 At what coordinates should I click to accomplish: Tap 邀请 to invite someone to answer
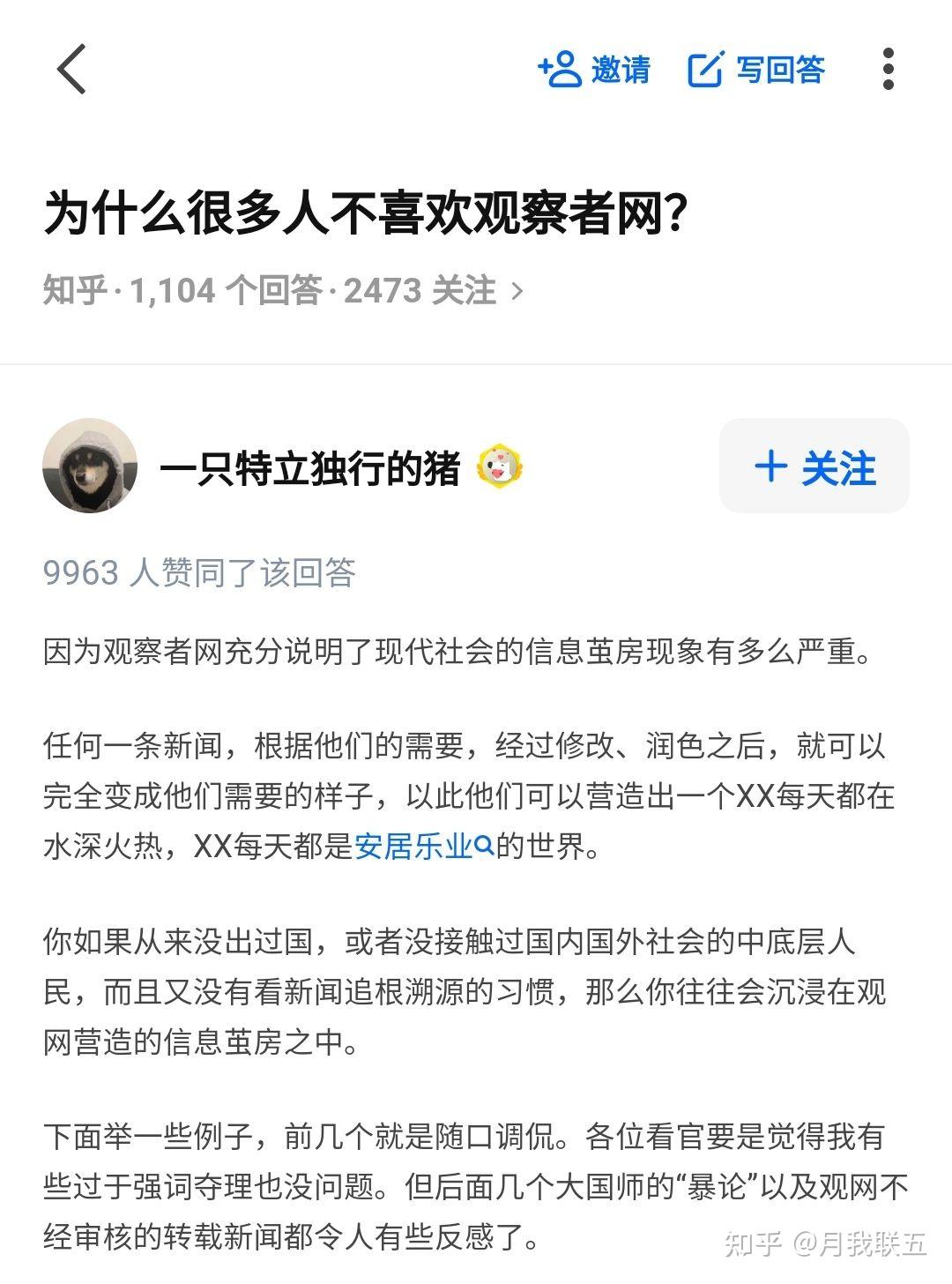594,69
